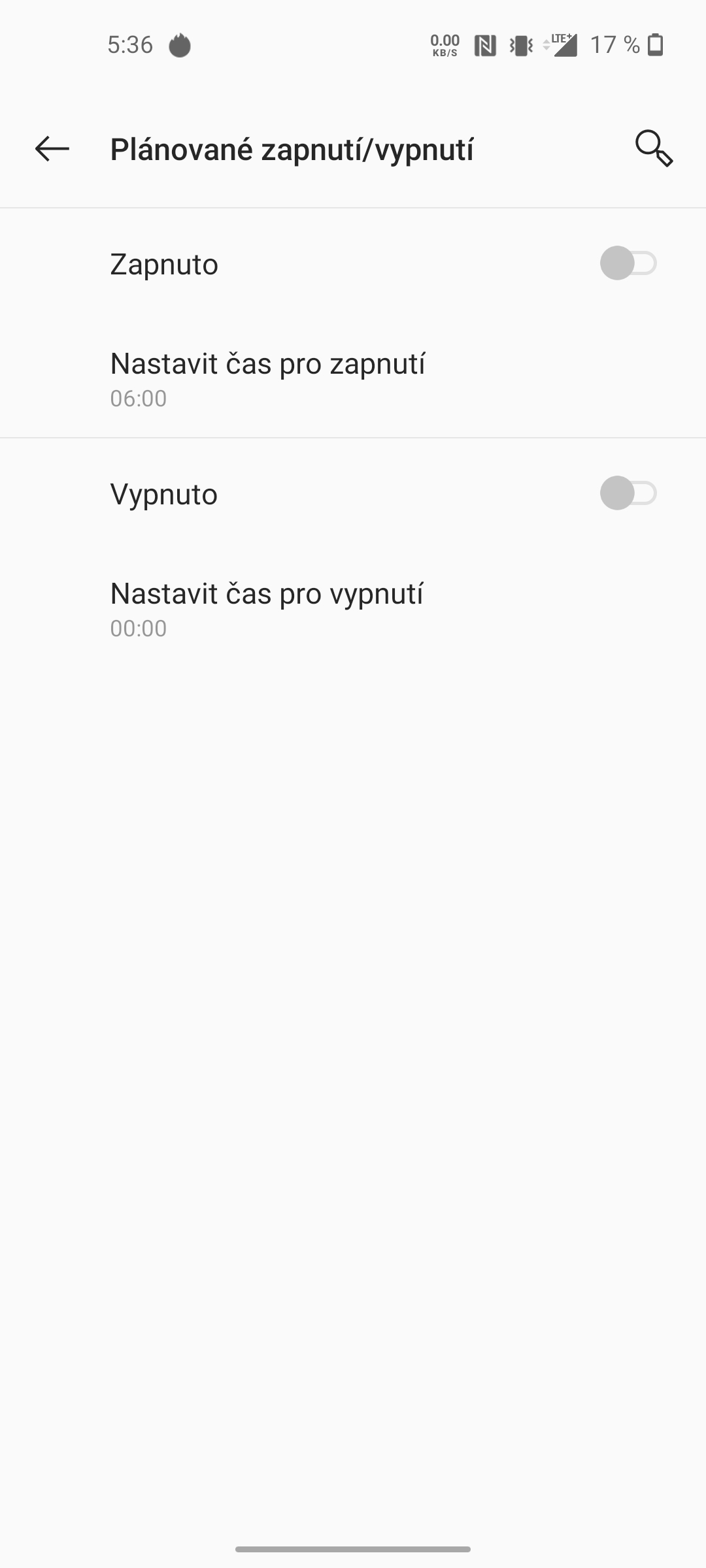Open Nastavit čas pro vypnutí time picker

pyautogui.click(x=267, y=608)
